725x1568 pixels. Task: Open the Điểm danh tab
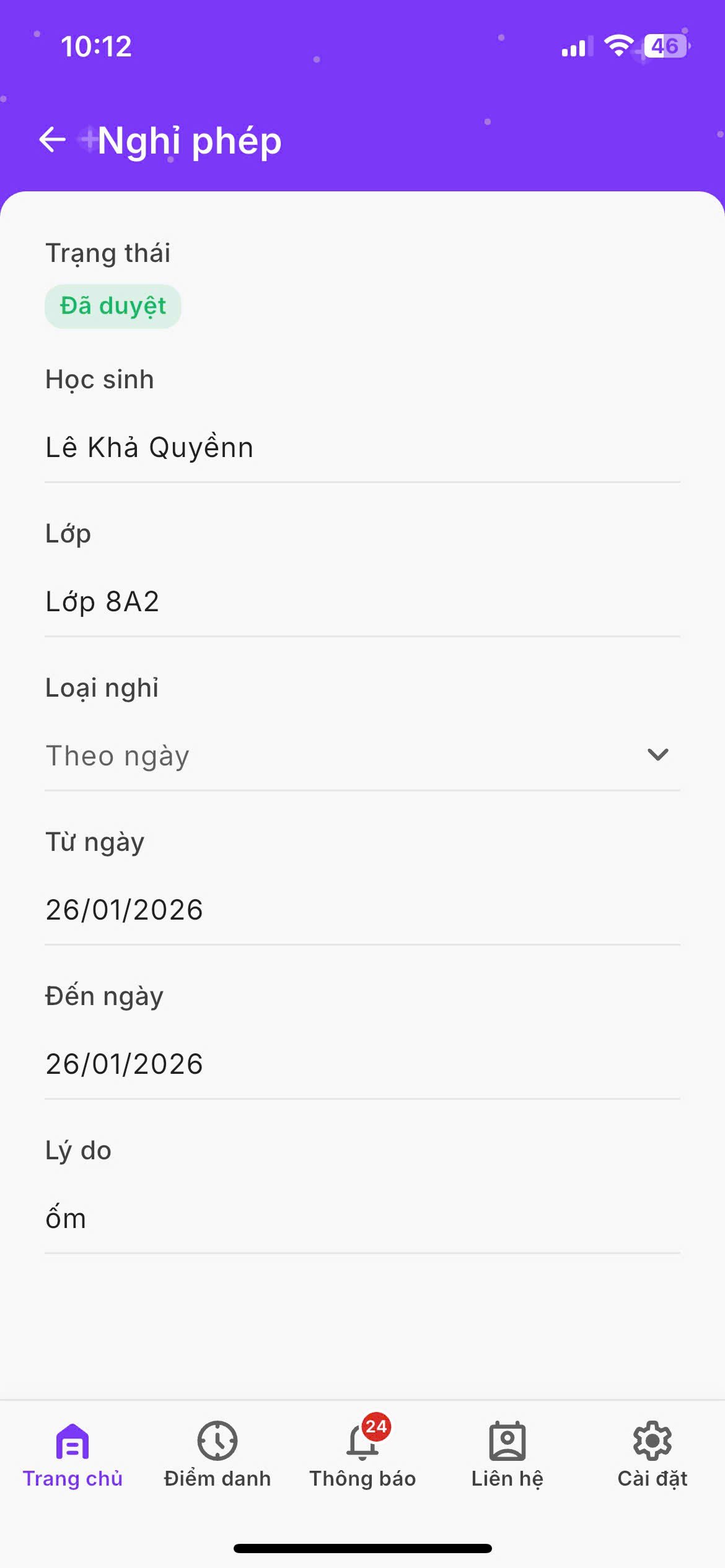(217, 1454)
